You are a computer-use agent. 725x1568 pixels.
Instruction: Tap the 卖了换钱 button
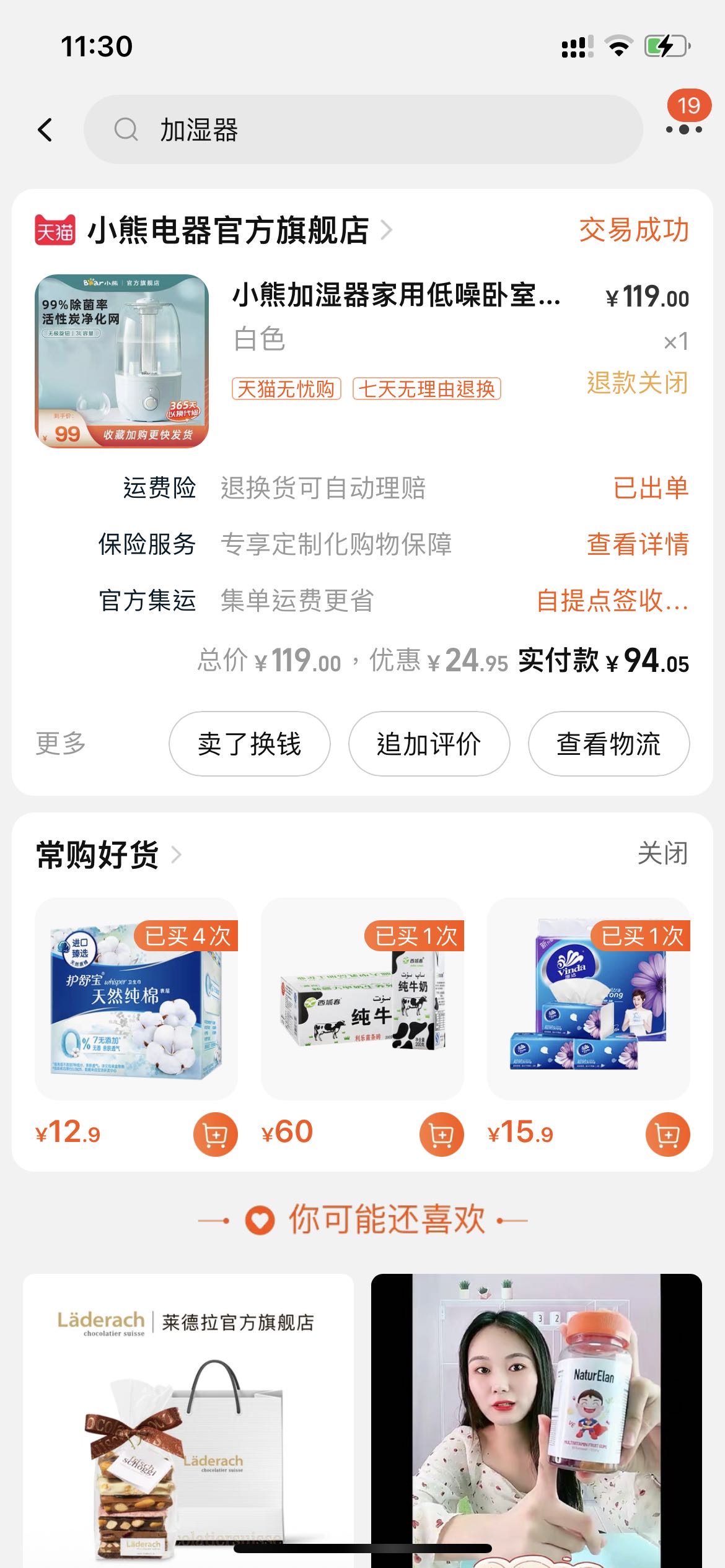tap(249, 744)
